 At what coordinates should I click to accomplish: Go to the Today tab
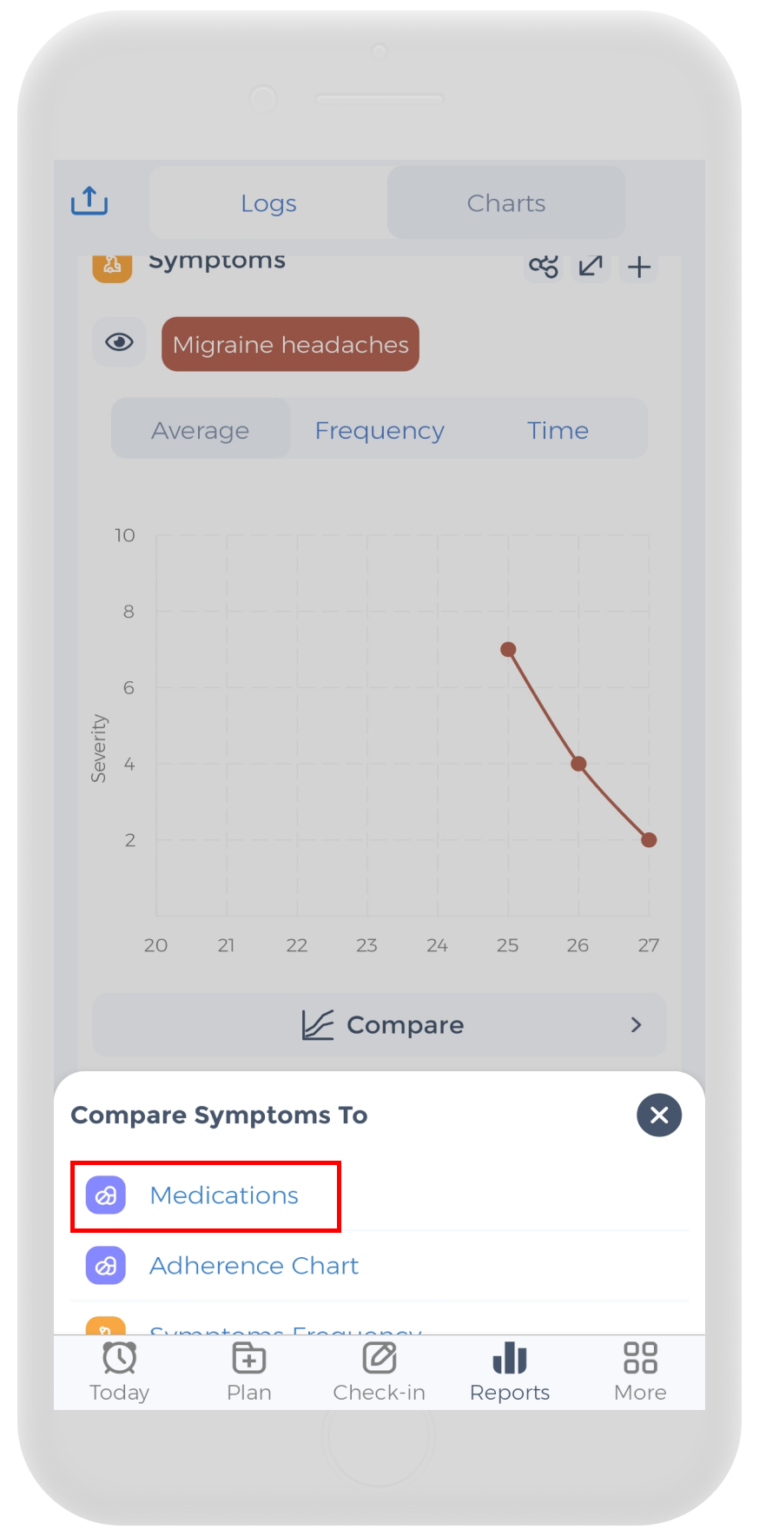[x=119, y=1373]
